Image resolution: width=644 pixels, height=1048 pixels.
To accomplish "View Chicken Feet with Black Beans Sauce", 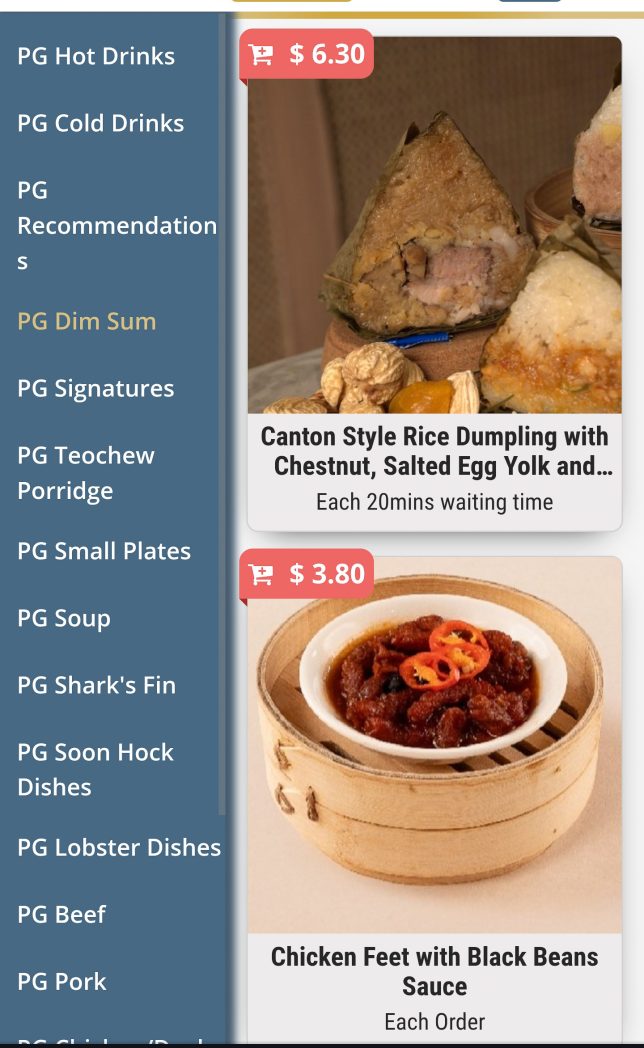I will [x=434, y=971].
